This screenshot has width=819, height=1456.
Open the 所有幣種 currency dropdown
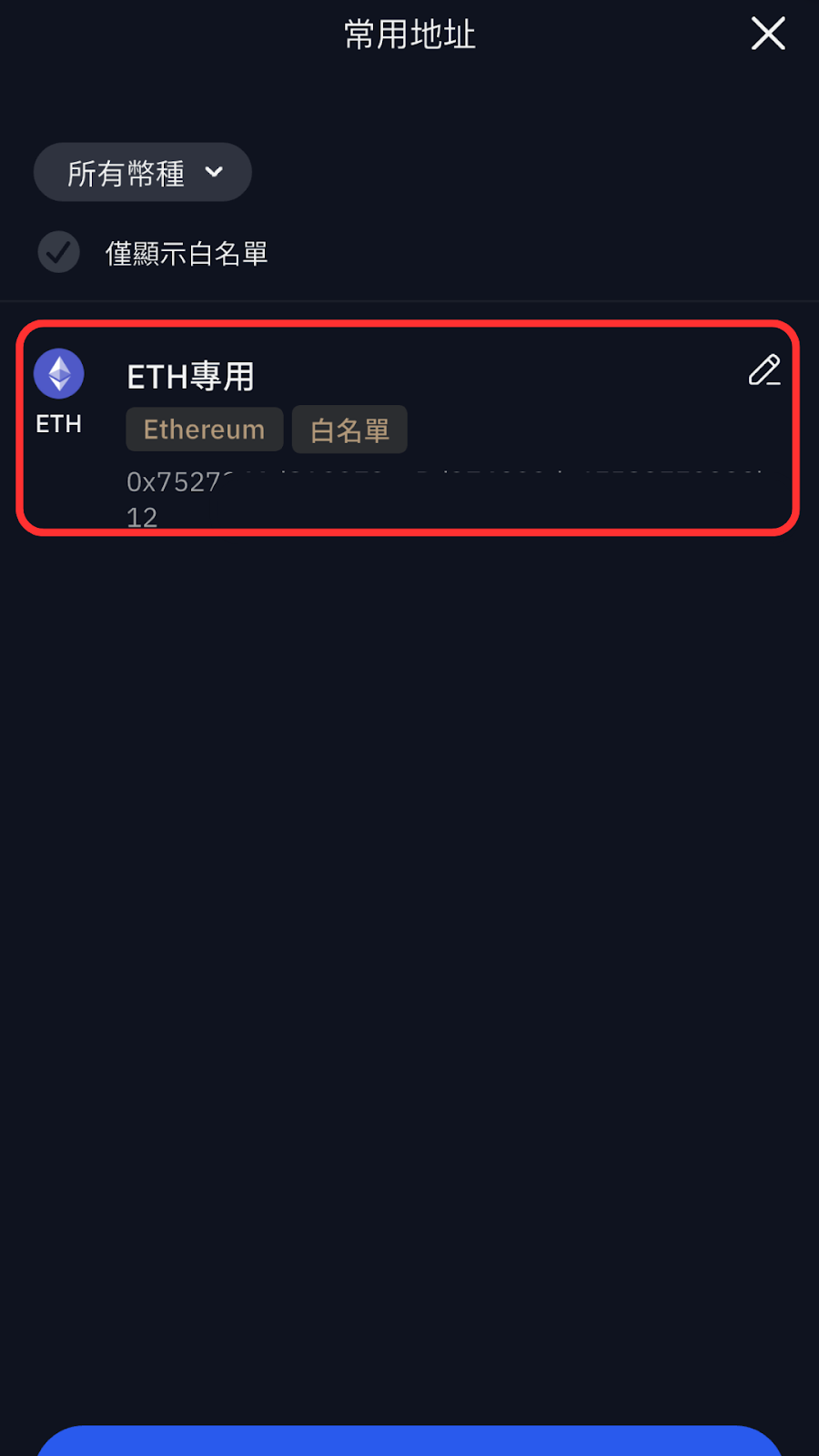[x=143, y=172]
